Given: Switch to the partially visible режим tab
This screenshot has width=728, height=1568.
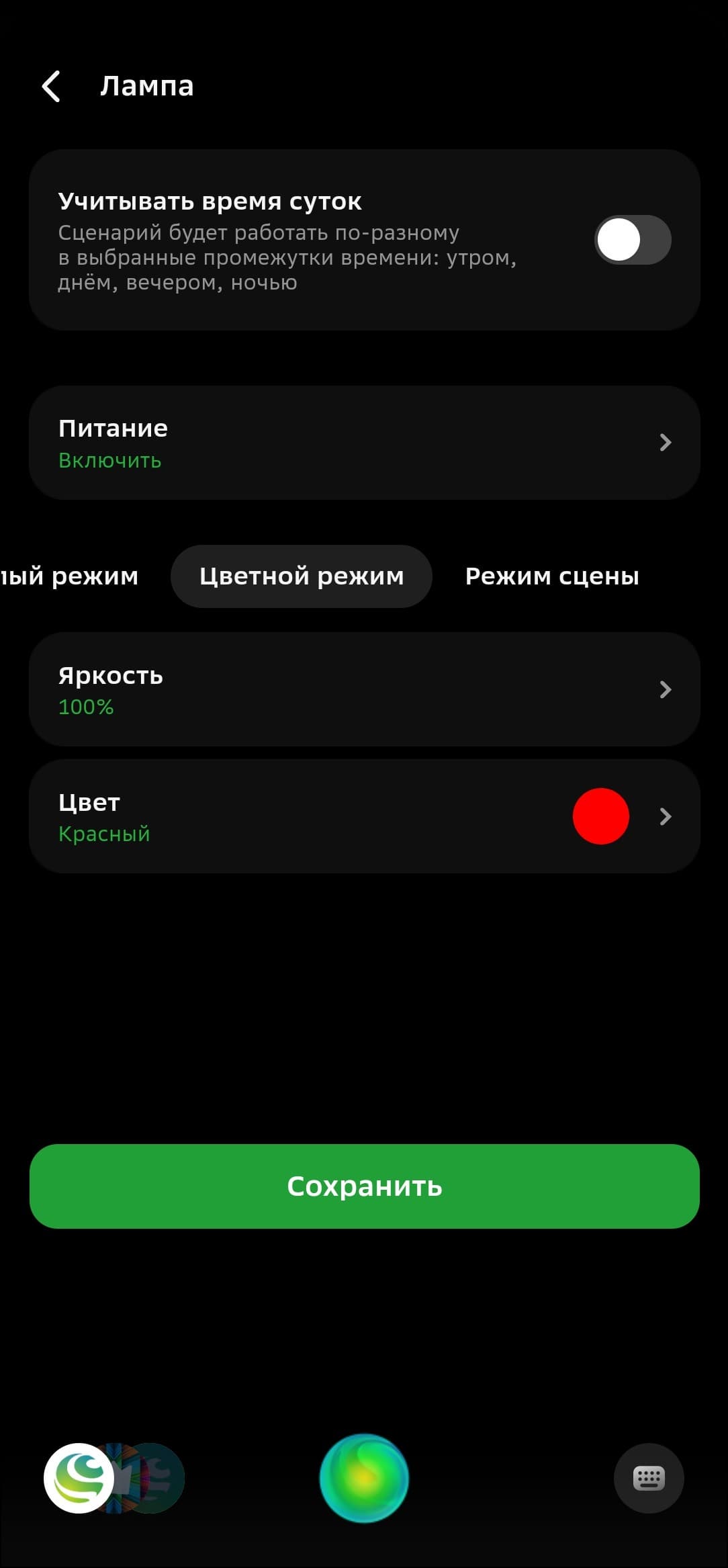Looking at the screenshot, I should click(x=69, y=576).
